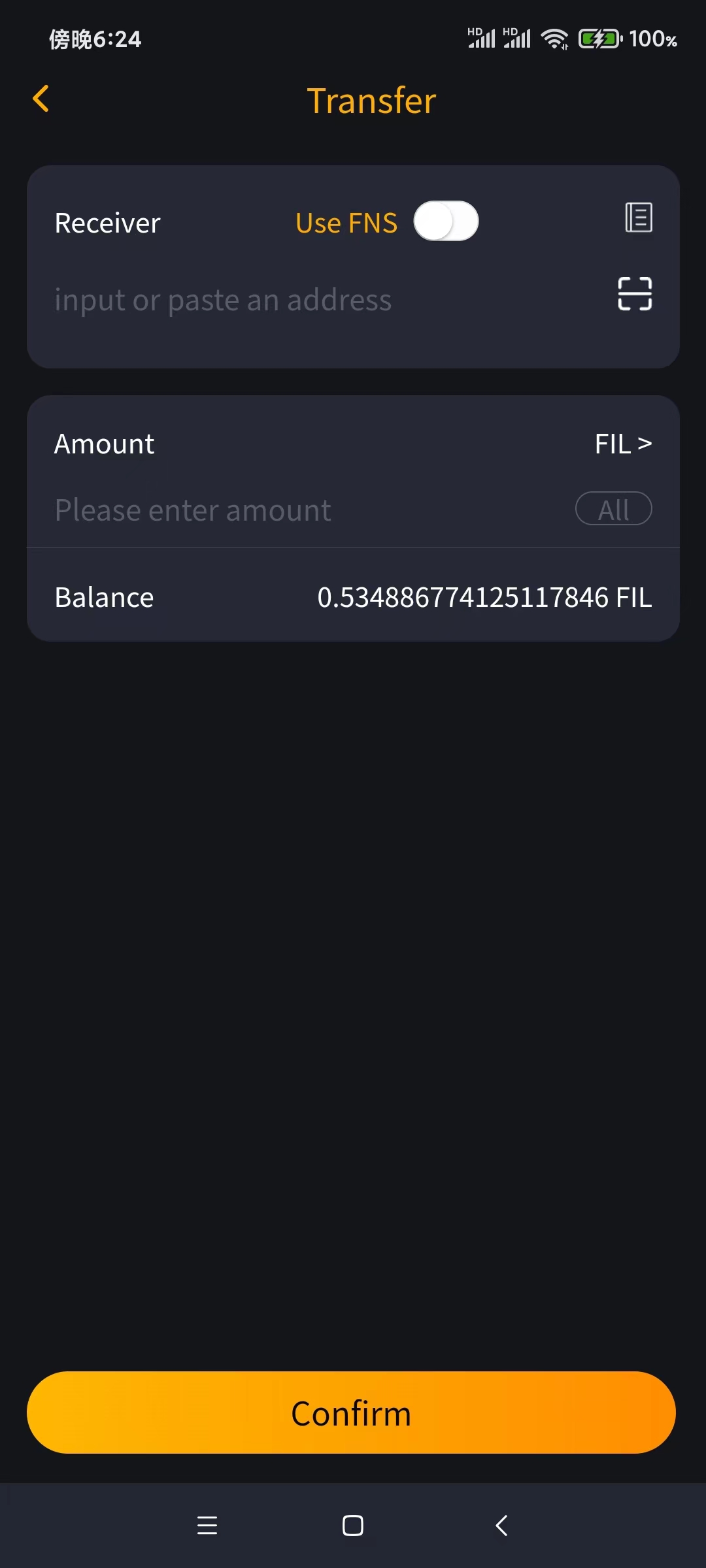Open recent apps from the navigation bar
This screenshot has width=706, height=1568.
207,1526
